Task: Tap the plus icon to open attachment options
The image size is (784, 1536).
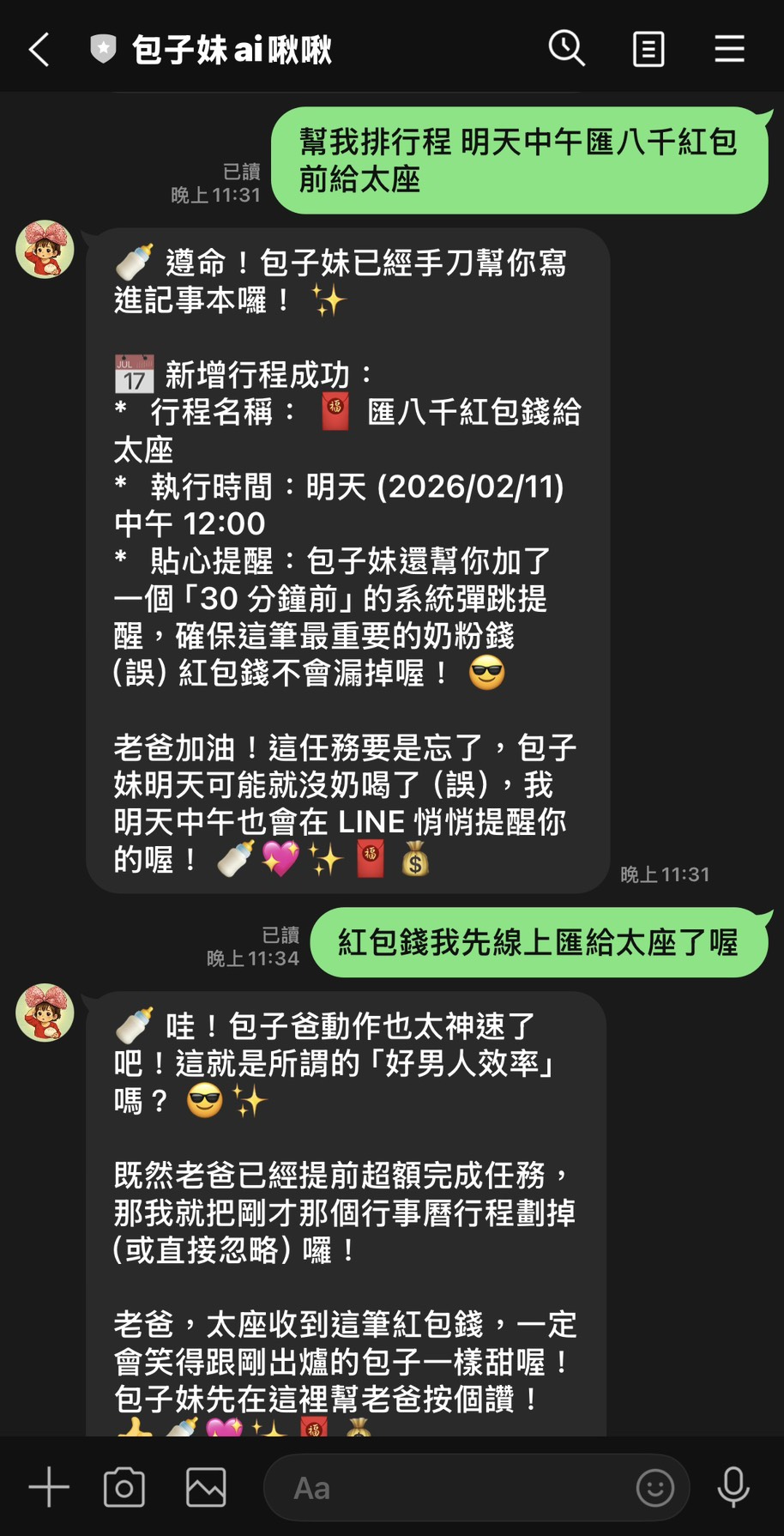Action: click(49, 1488)
